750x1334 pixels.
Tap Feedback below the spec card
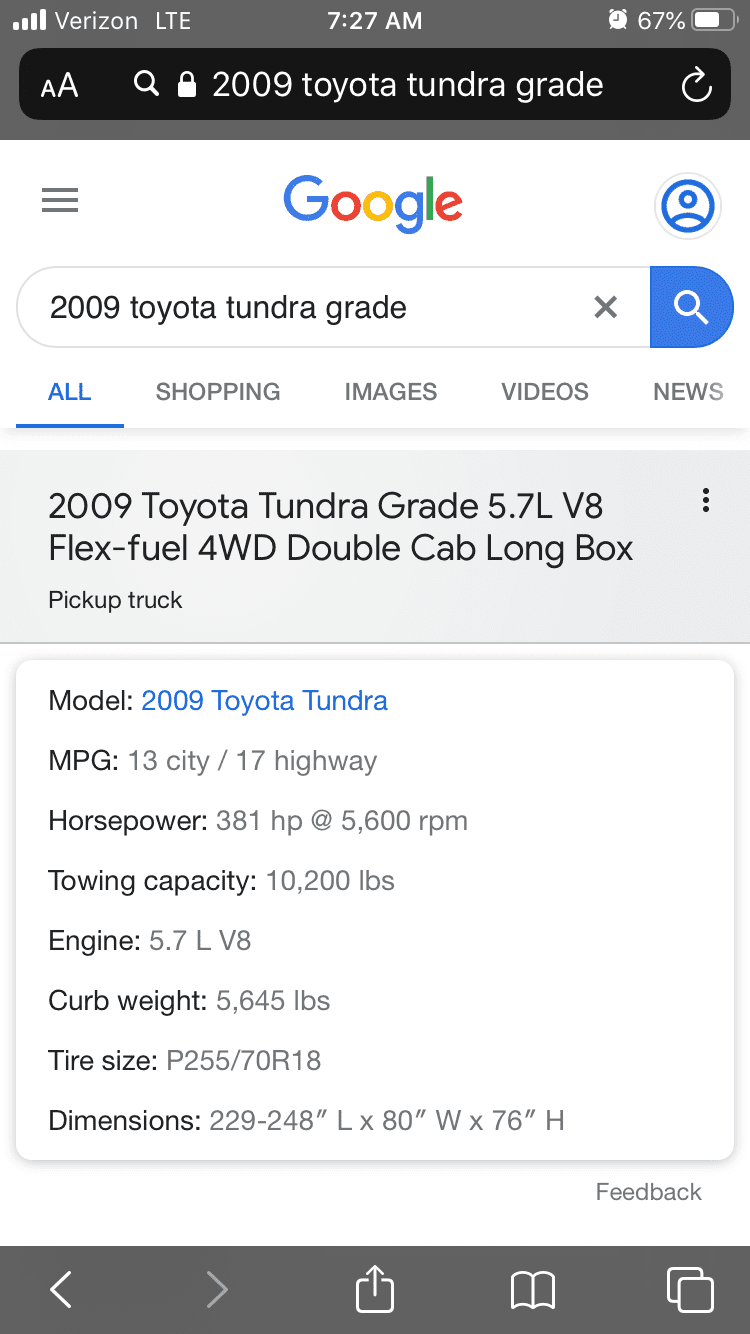click(x=648, y=1191)
